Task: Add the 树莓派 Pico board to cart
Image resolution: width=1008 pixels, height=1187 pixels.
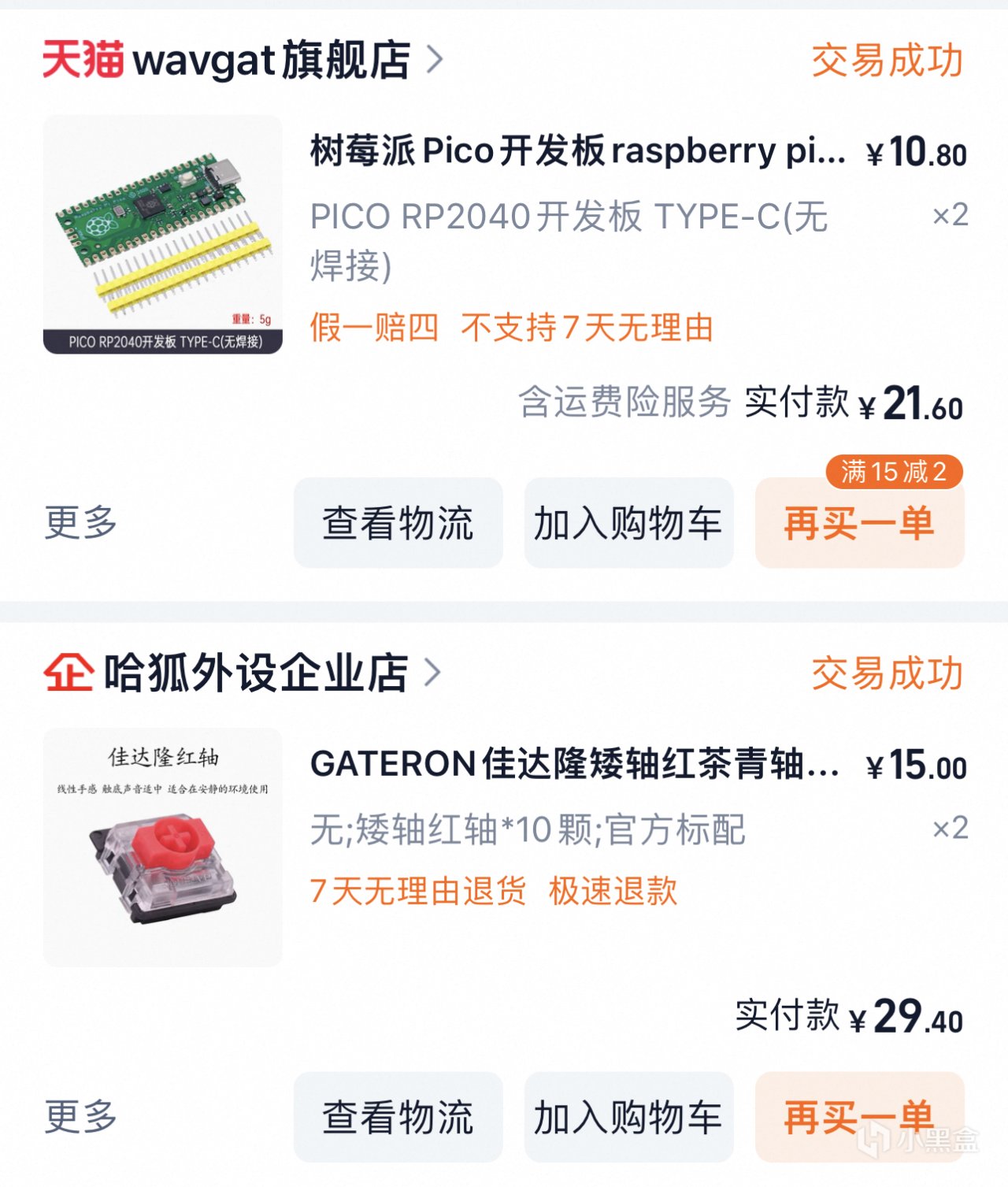Action: (x=628, y=523)
